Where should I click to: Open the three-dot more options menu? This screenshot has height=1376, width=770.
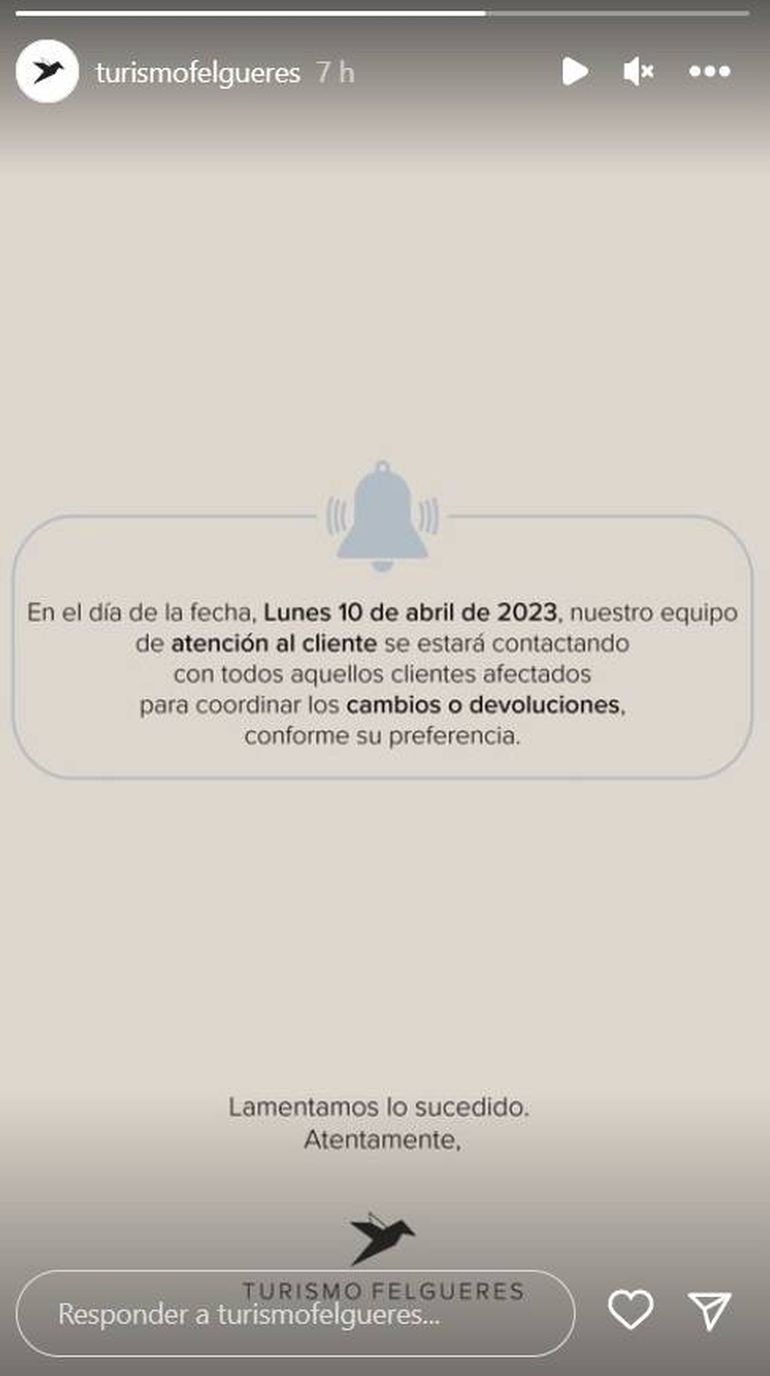pyautogui.click(x=710, y=72)
